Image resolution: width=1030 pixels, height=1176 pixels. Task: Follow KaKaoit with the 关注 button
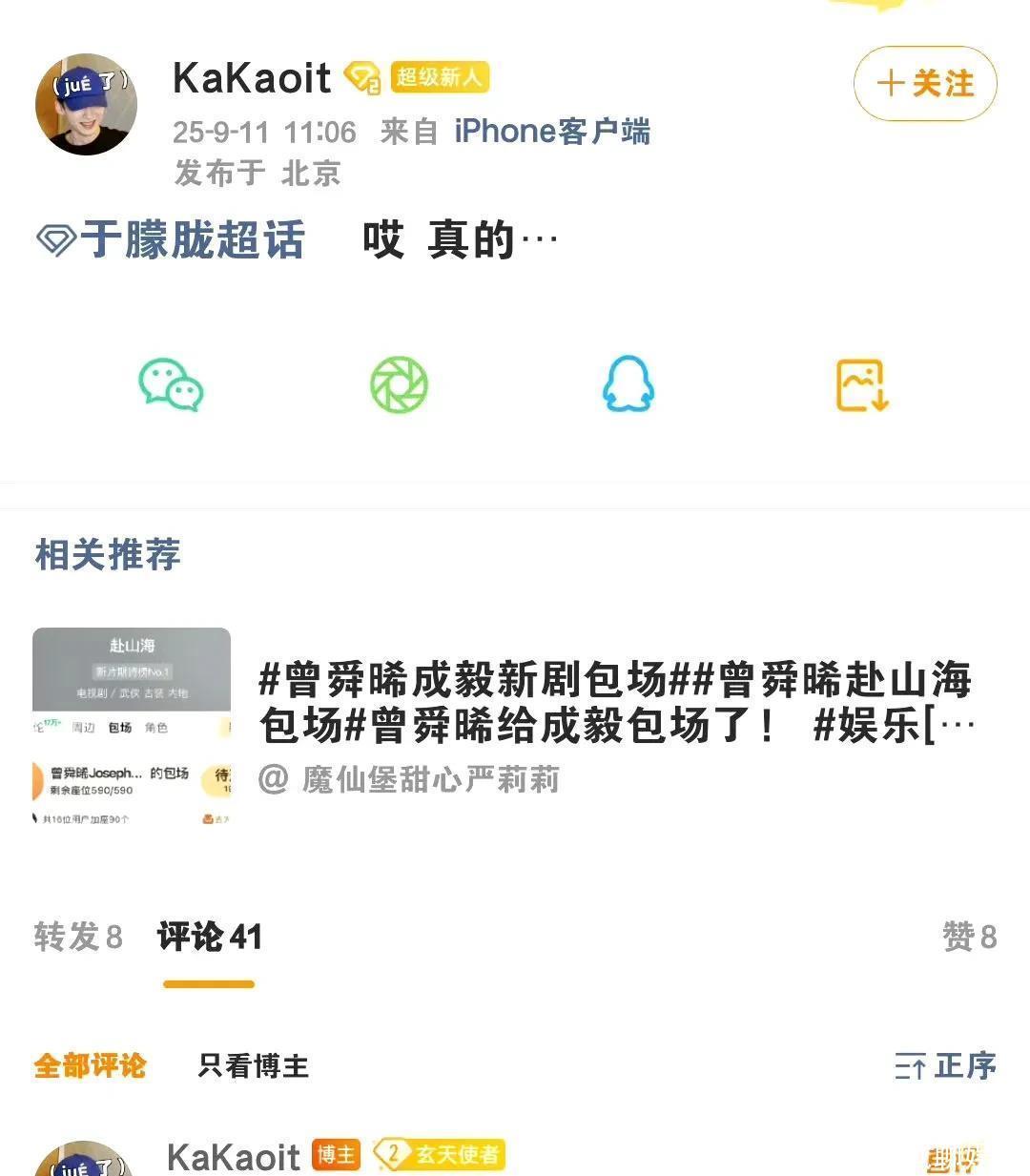pyautogui.click(x=924, y=84)
